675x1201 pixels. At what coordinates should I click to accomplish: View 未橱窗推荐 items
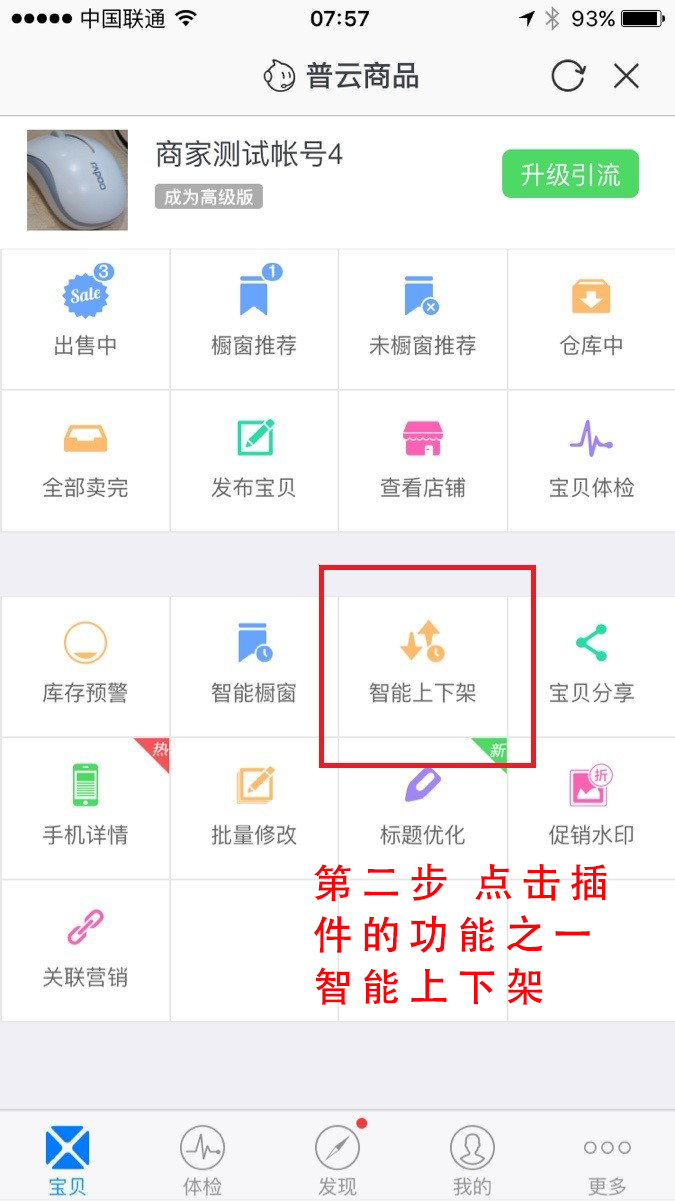[x=422, y=318]
